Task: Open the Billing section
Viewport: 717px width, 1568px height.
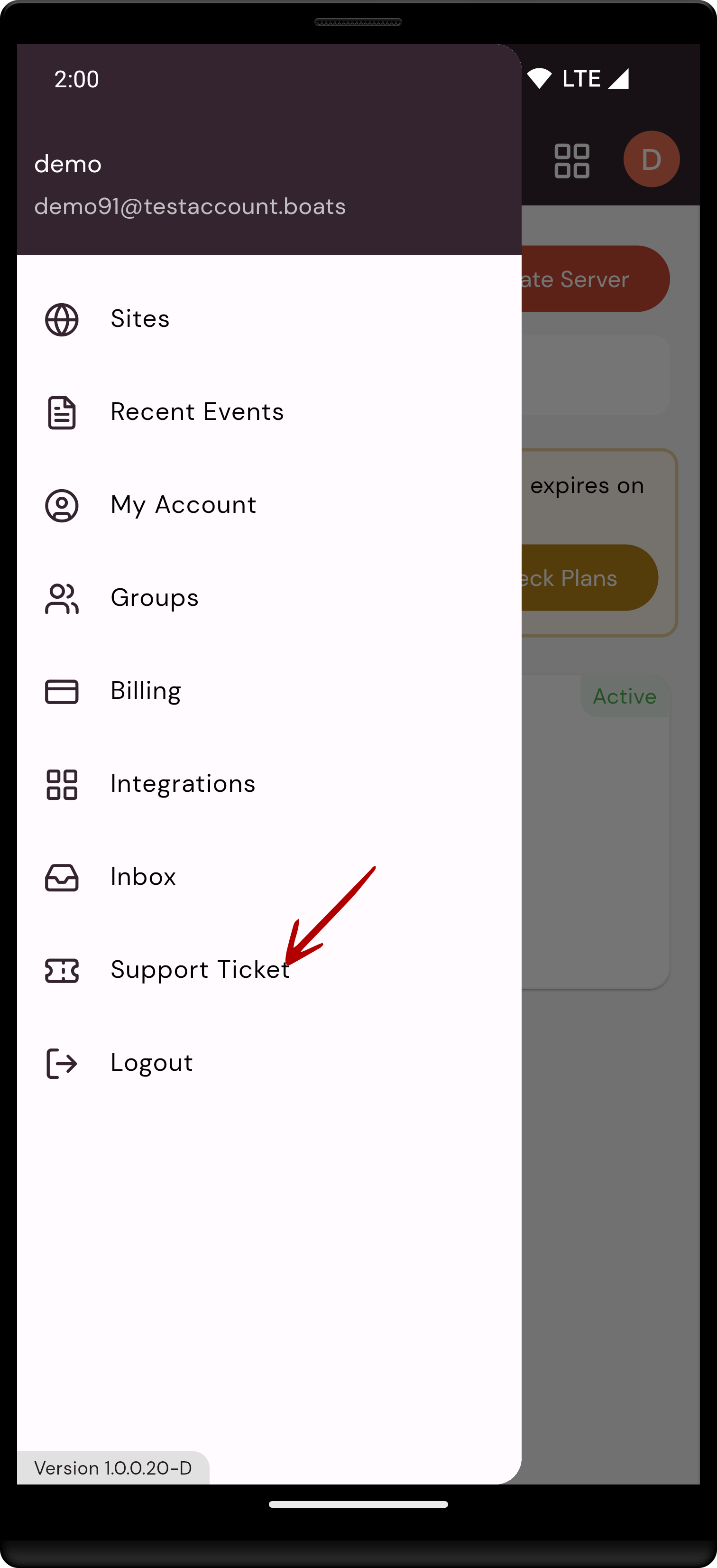Action: click(269, 691)
